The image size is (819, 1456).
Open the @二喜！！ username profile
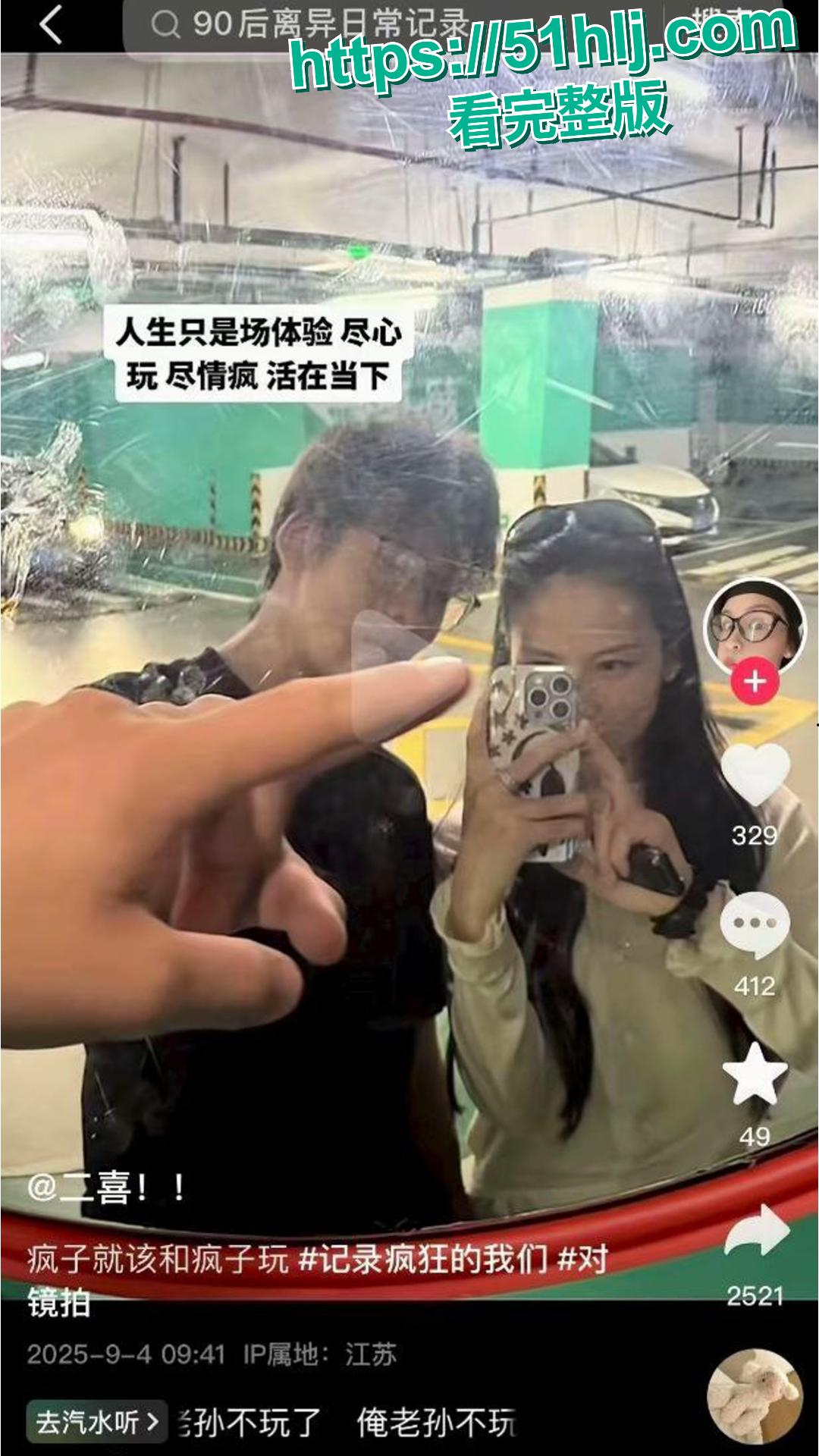tap(106, 1188)
